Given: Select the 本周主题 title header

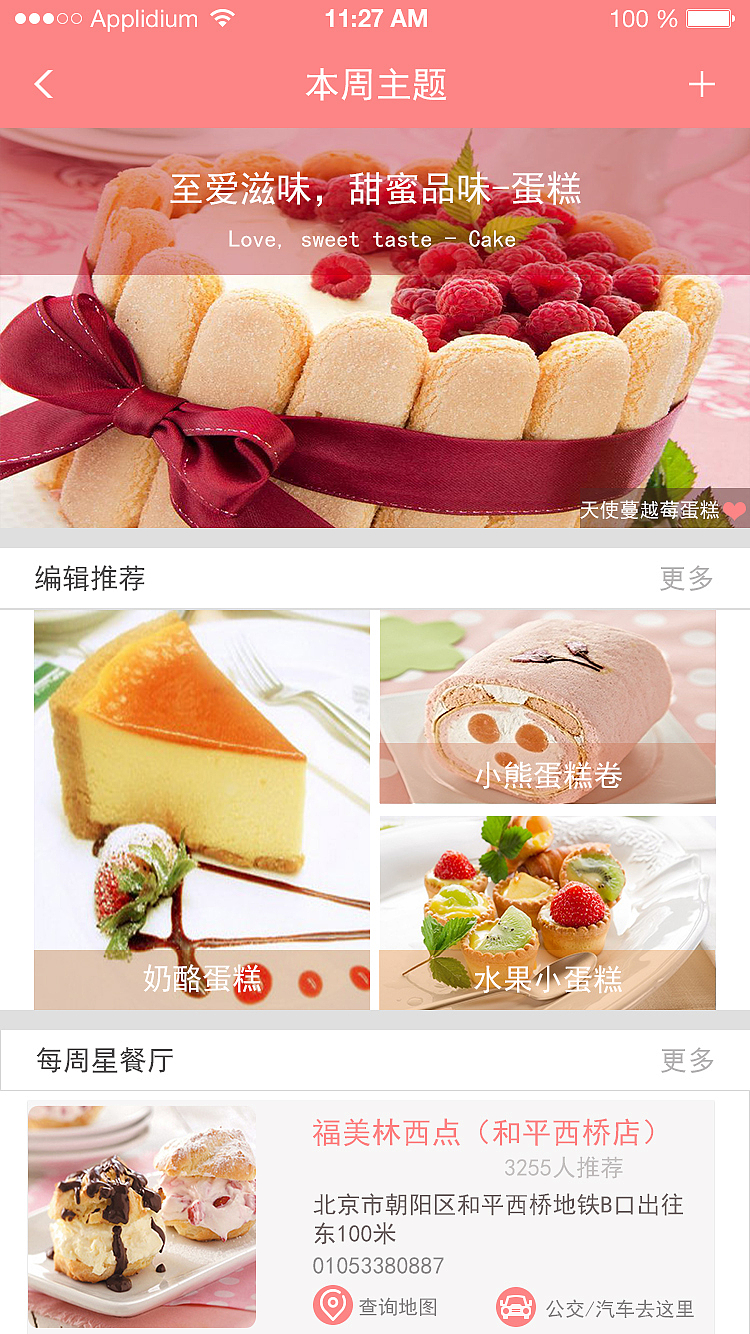Looking at the screenshot, I should click(x=375, y=84).
